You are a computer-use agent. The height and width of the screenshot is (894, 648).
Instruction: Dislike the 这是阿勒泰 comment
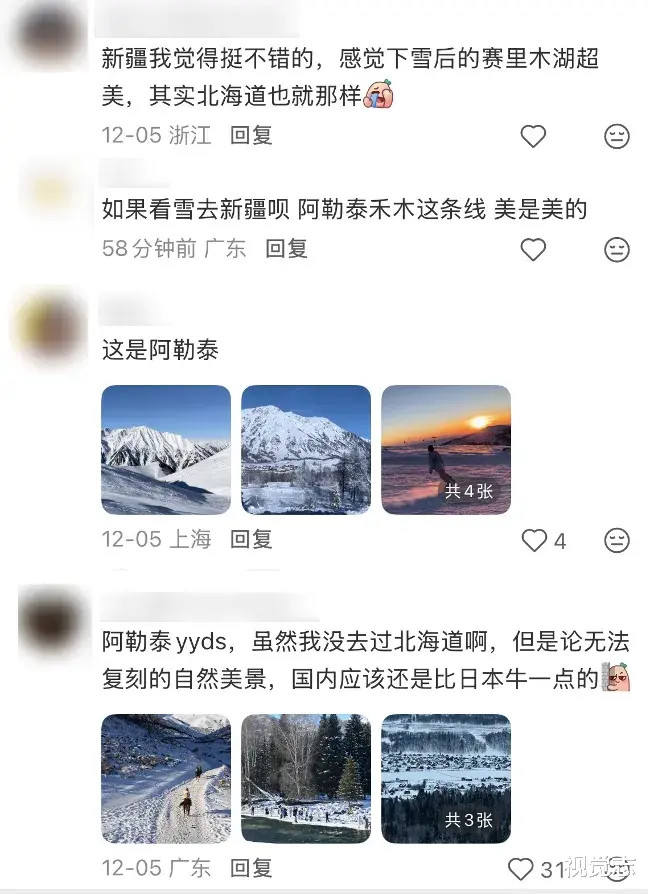[617, 541]
